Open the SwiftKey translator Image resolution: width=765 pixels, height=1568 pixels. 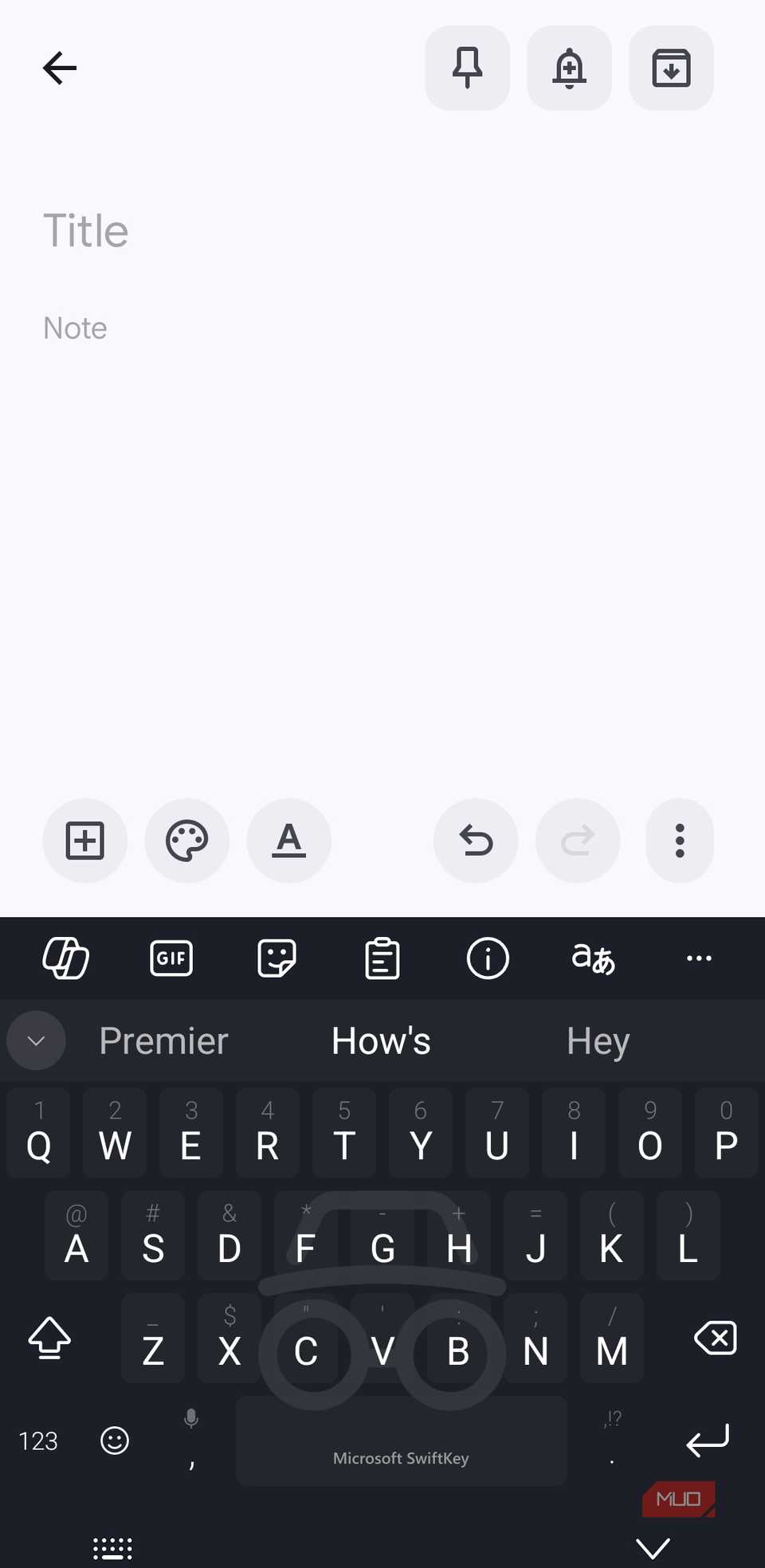(x=592, y=958)
